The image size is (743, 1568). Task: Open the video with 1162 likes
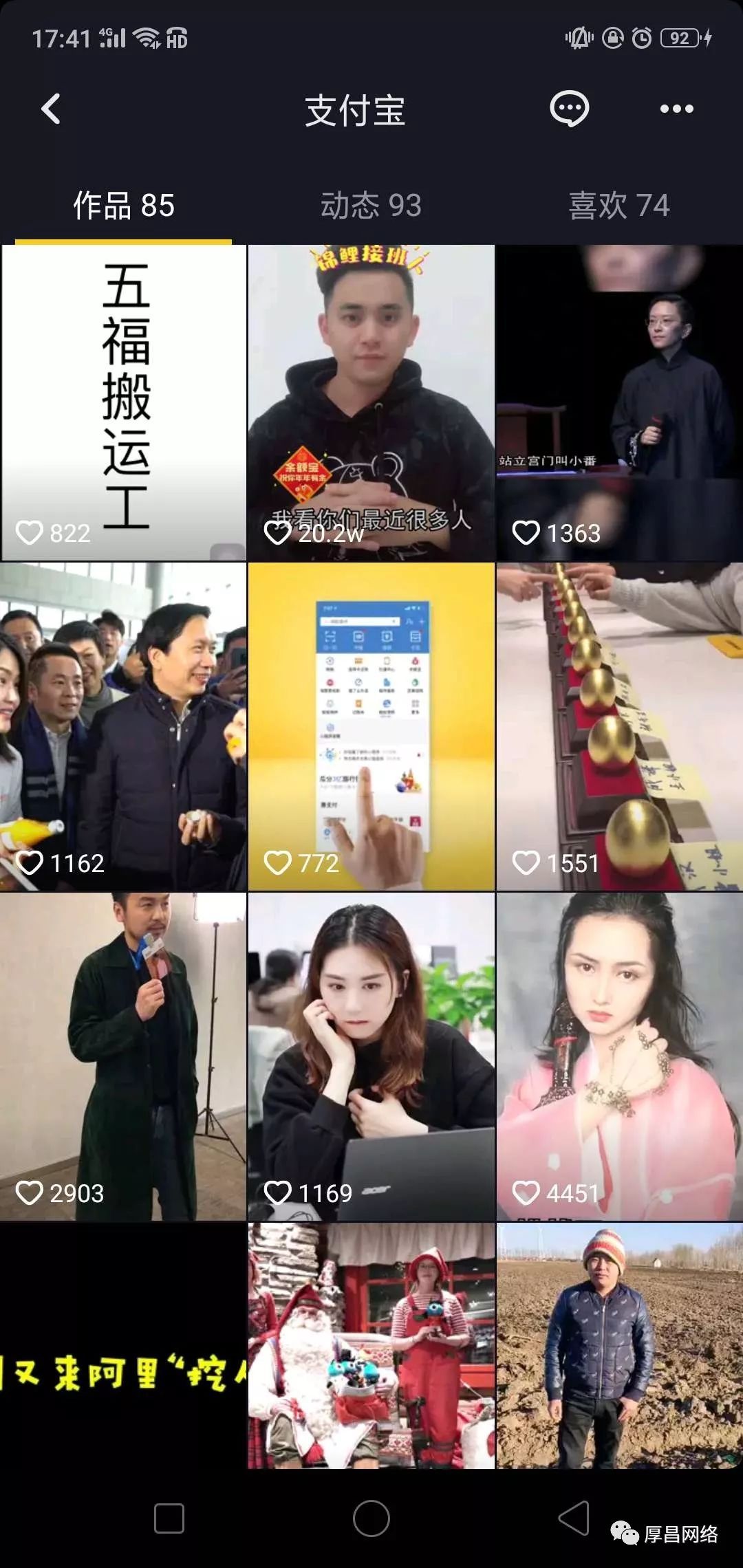click(124, 726)
